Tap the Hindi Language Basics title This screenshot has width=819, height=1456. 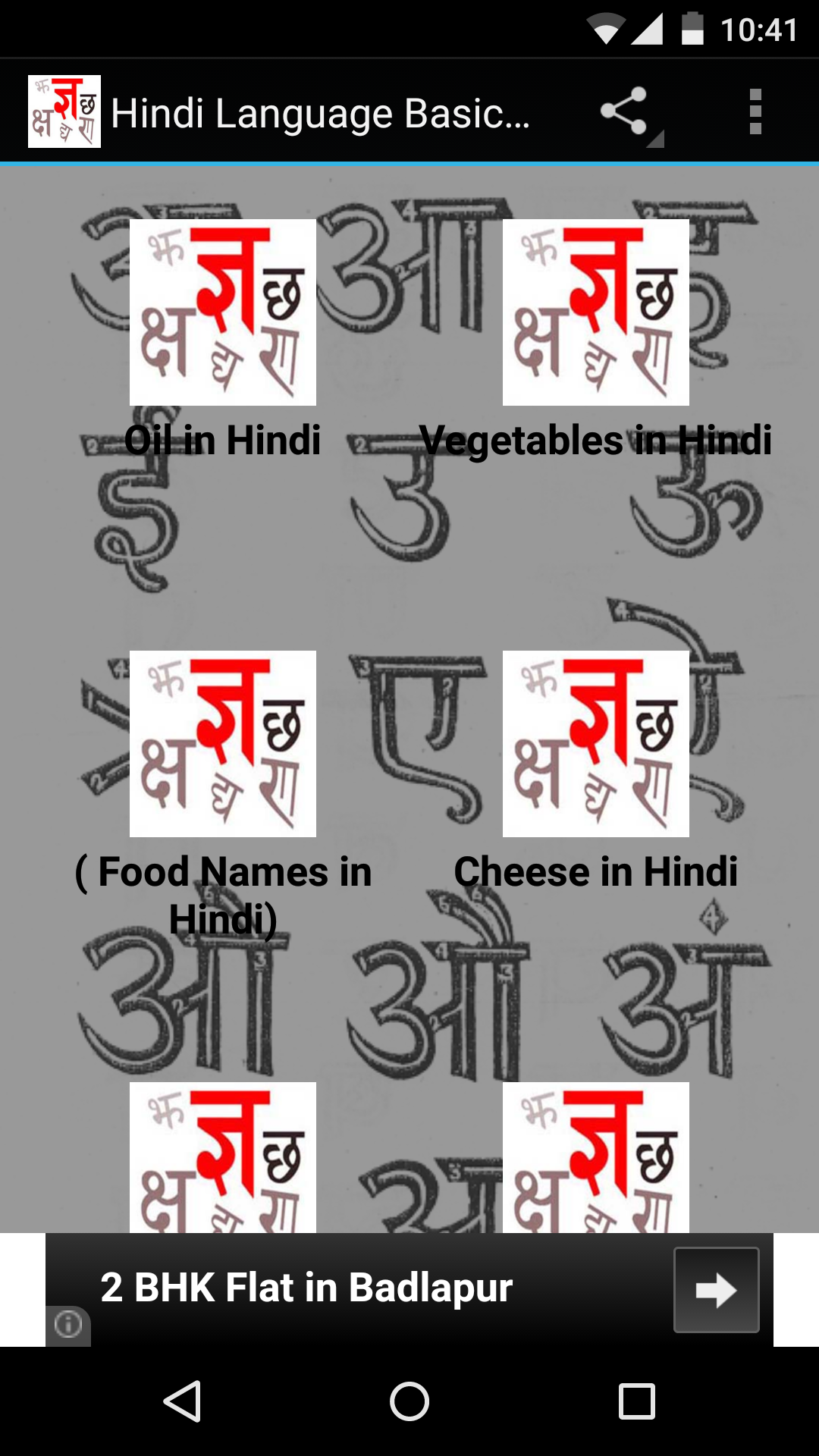click(x=326, y=112)
